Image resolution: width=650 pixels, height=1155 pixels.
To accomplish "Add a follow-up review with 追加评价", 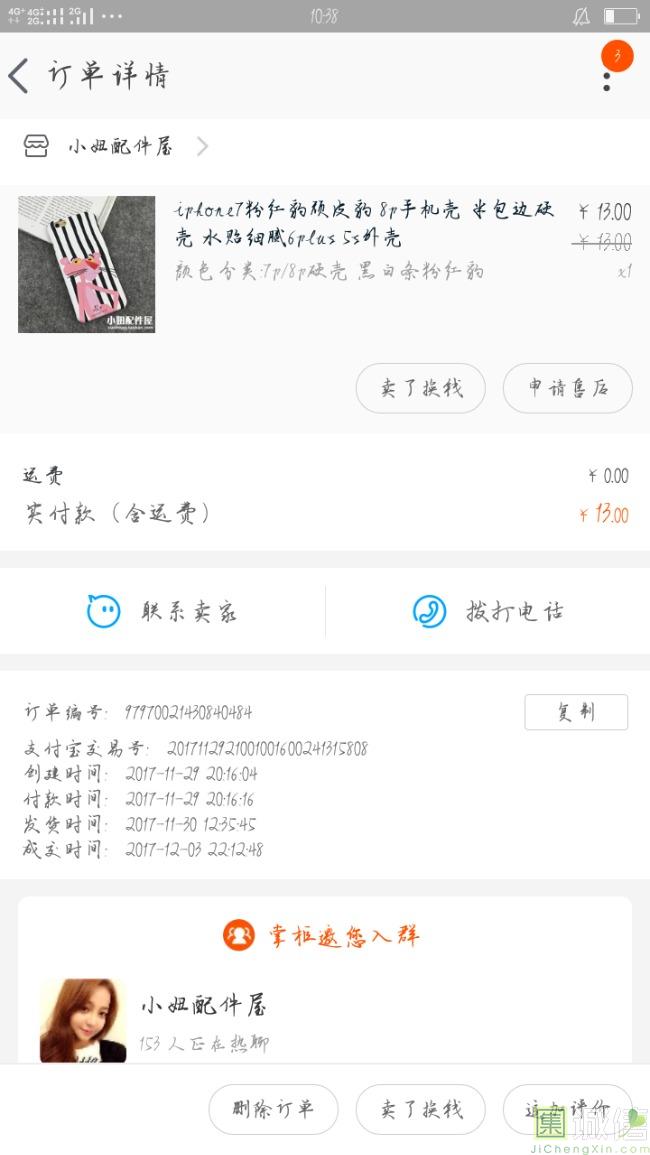I will (567, 1109).
